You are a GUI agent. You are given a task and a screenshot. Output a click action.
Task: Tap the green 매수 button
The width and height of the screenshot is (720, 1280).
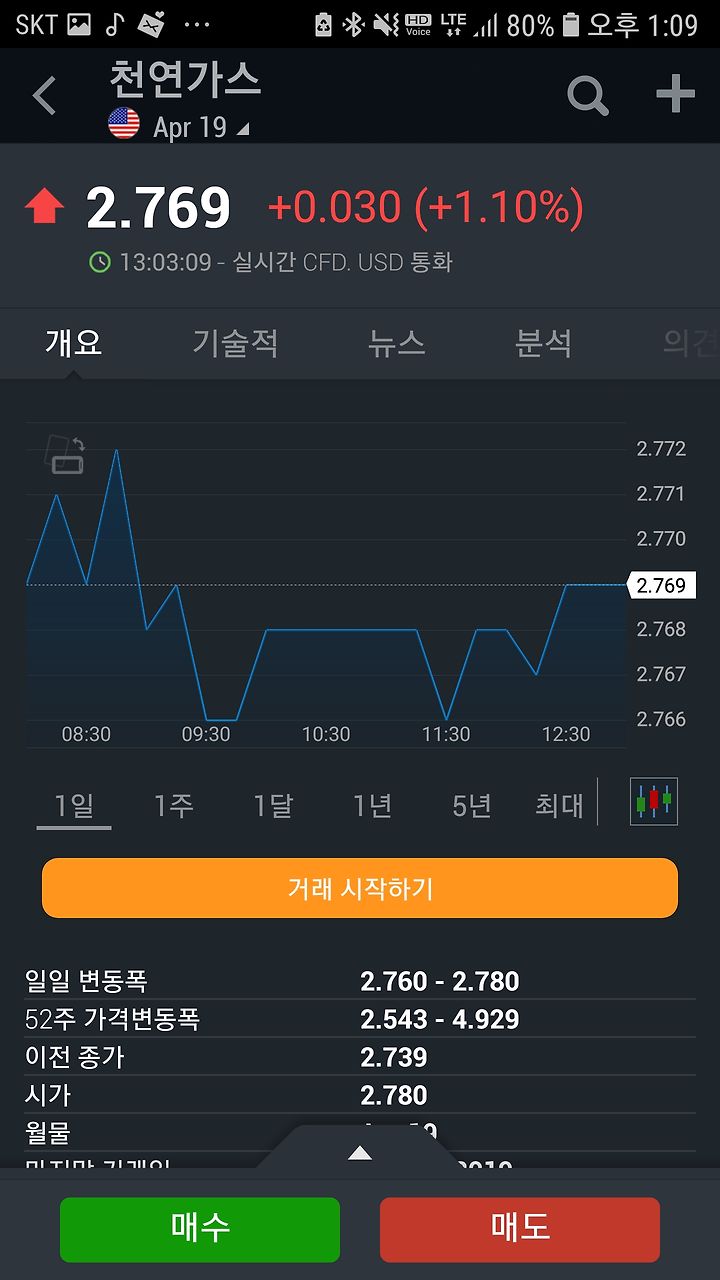click(x=200, y=1229)
